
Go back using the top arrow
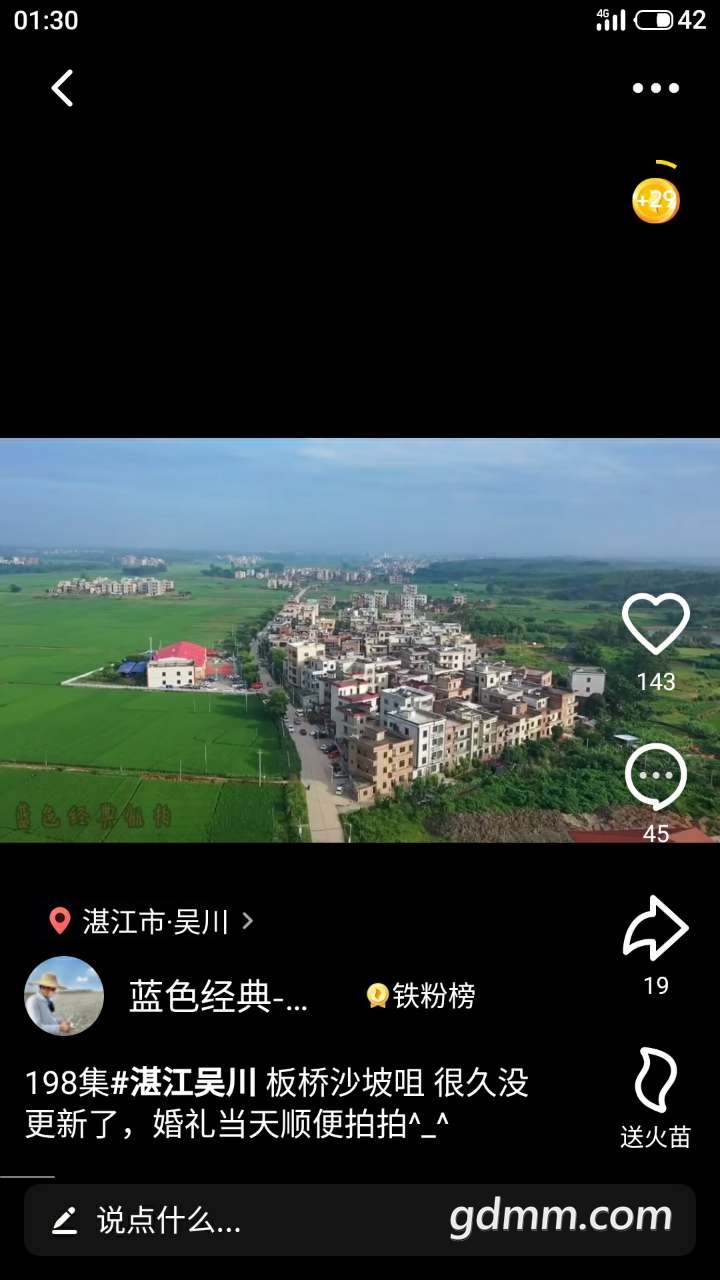pos(62,88)
